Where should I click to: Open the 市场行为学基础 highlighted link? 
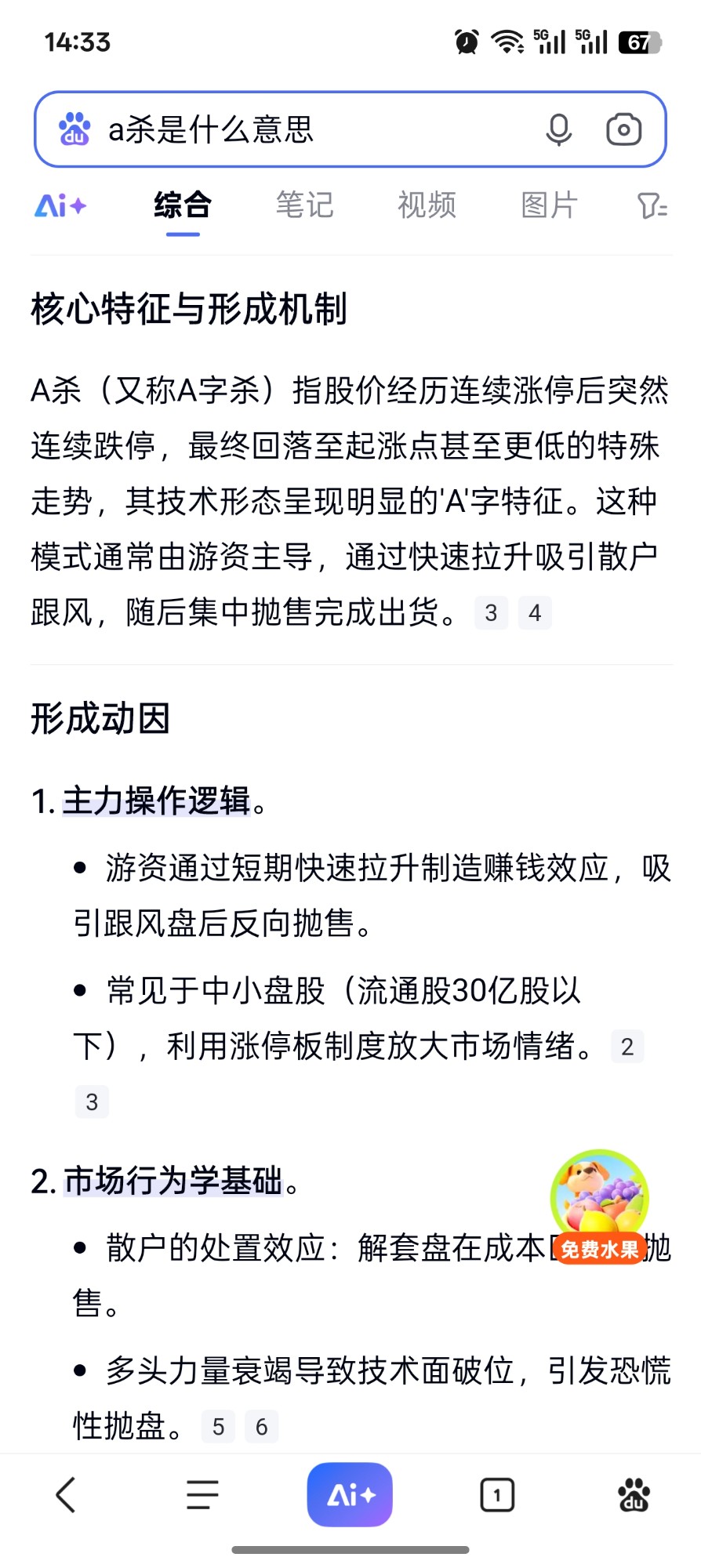pyautogui.click(x=173, y=1180)
